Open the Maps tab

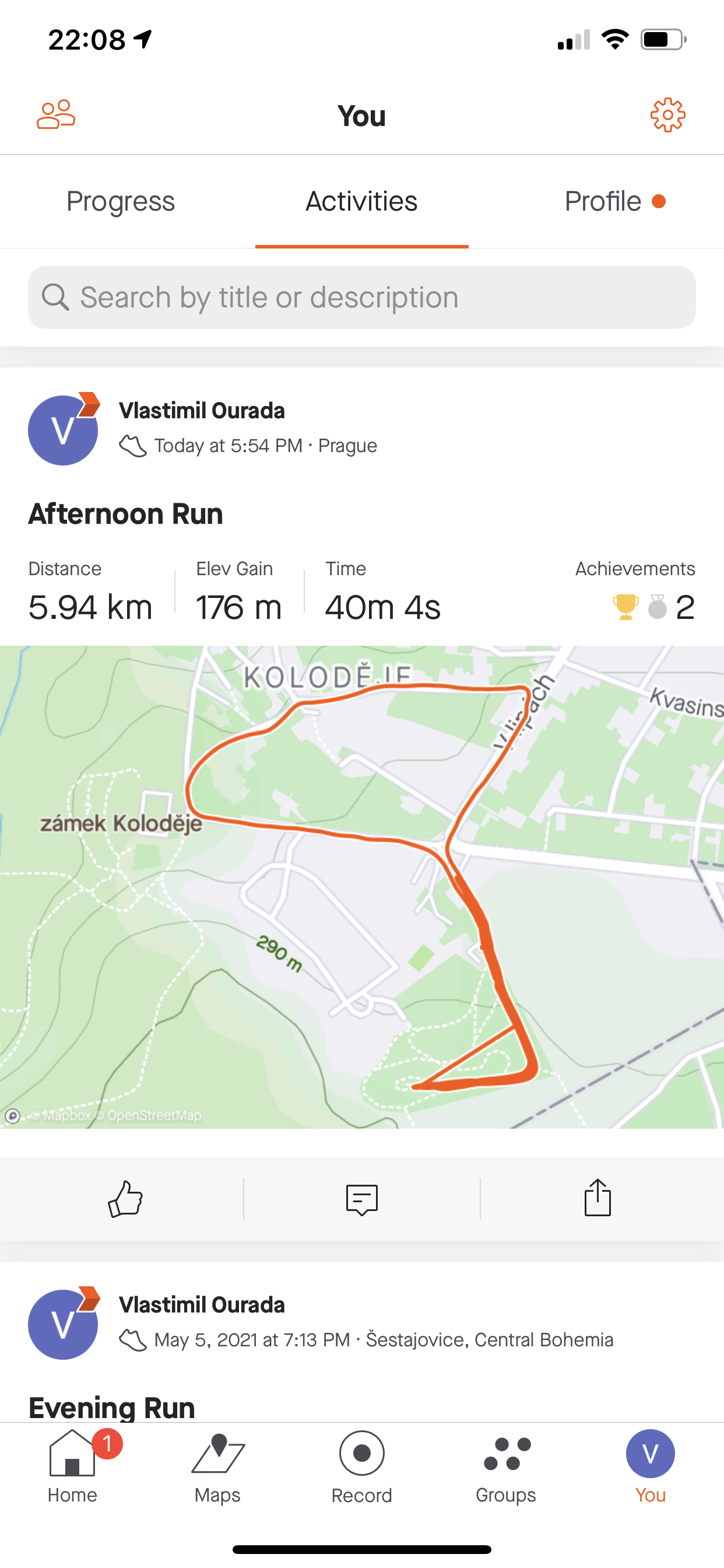point(217,1467)
